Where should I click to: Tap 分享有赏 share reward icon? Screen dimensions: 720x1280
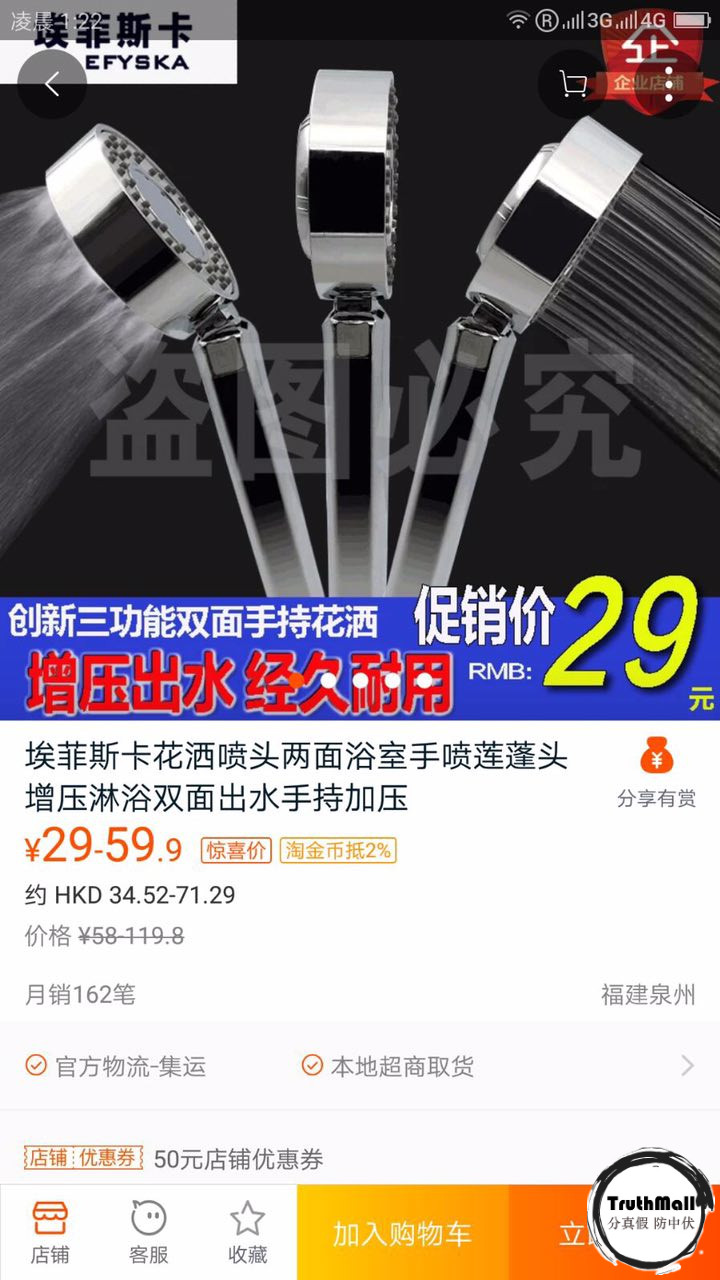pyautogui.click(x=656, y=772)
